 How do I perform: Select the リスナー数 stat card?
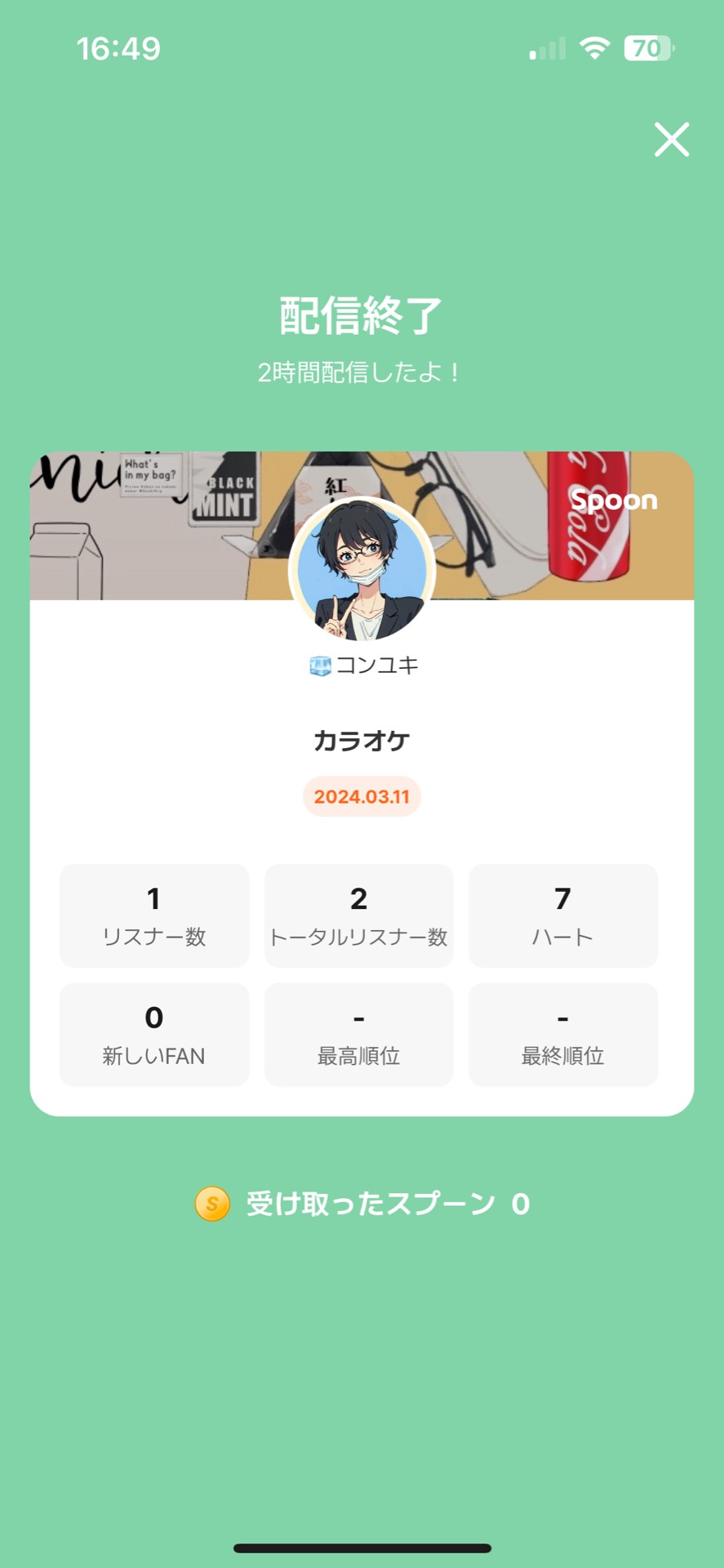(153, 915)
